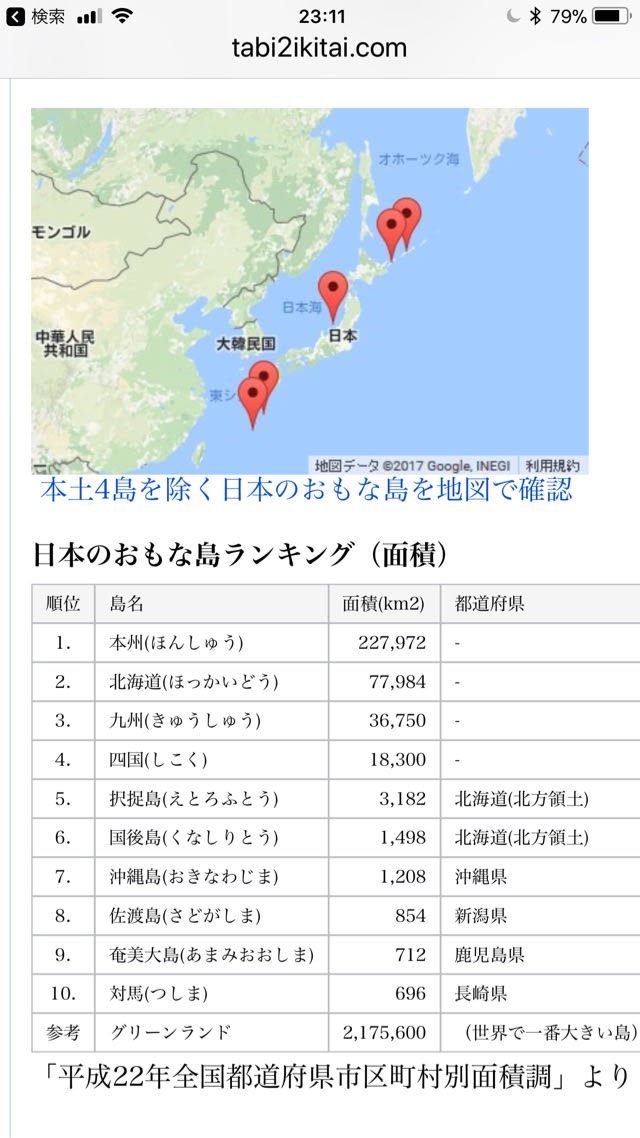Screen dimensions: 640x1138
Task: Tap the tabi2ikitai.com address bar
Action: point(320,47)
